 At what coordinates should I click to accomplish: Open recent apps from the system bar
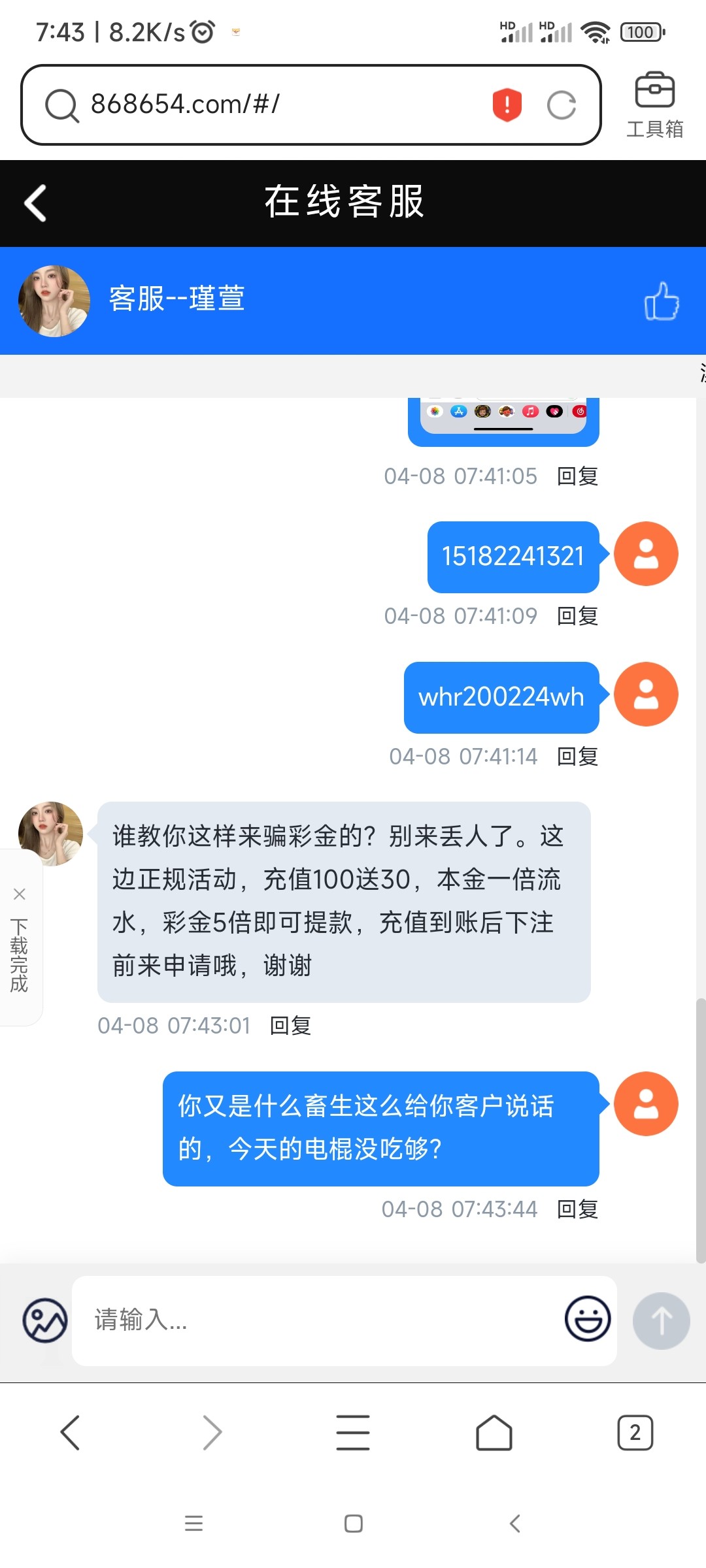click(x=193, y=1524)
